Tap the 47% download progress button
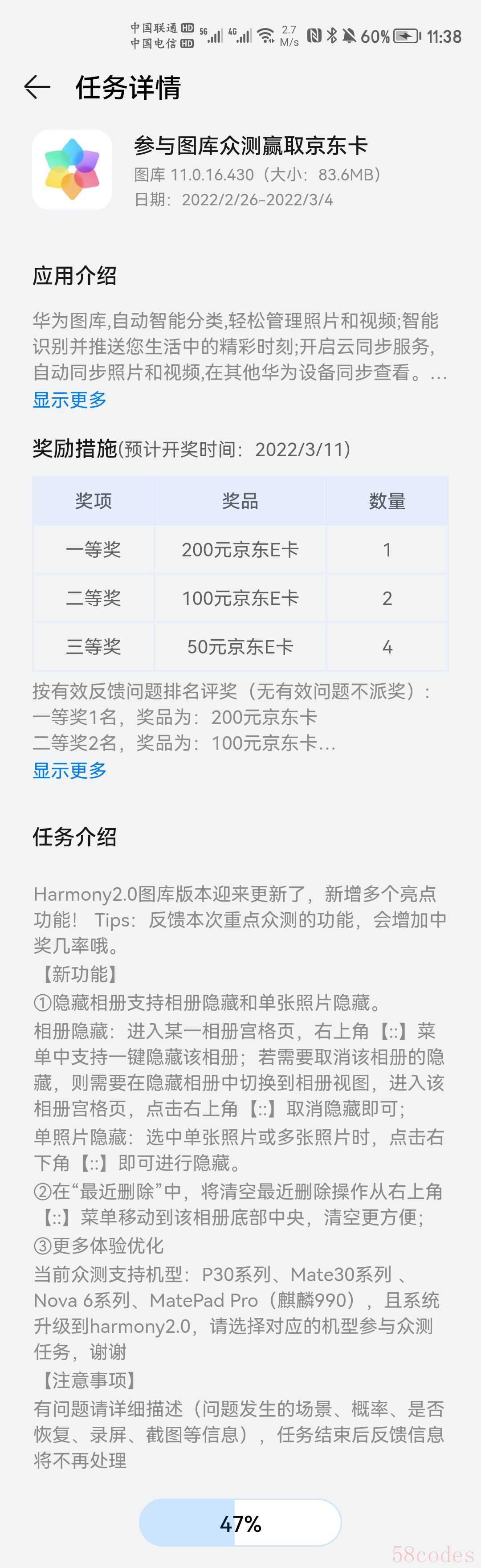Image resolution: width=481 pixels, height=1568 pixels. click(x=240, y=1523)
